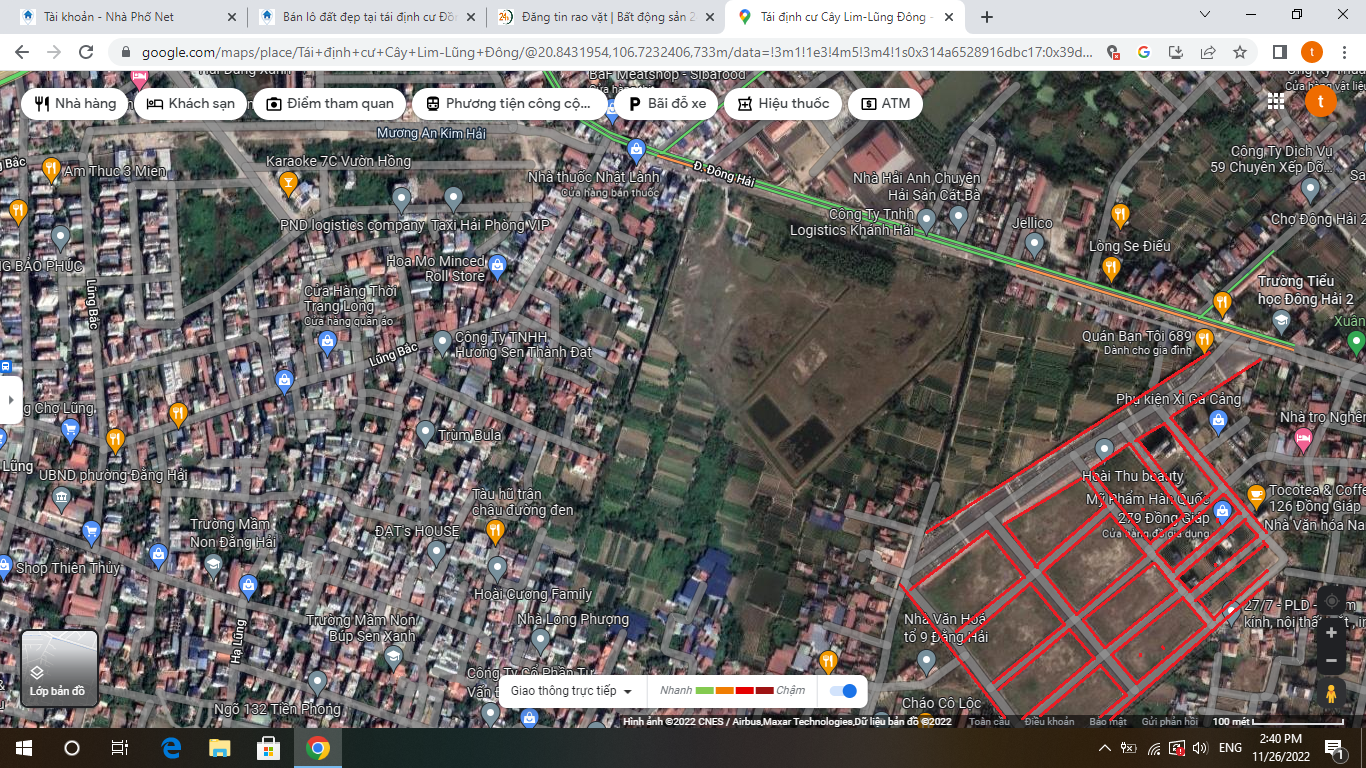Zoom out on the map
This screenshot has width=1366, height=768.
[x=1331, y=661]
